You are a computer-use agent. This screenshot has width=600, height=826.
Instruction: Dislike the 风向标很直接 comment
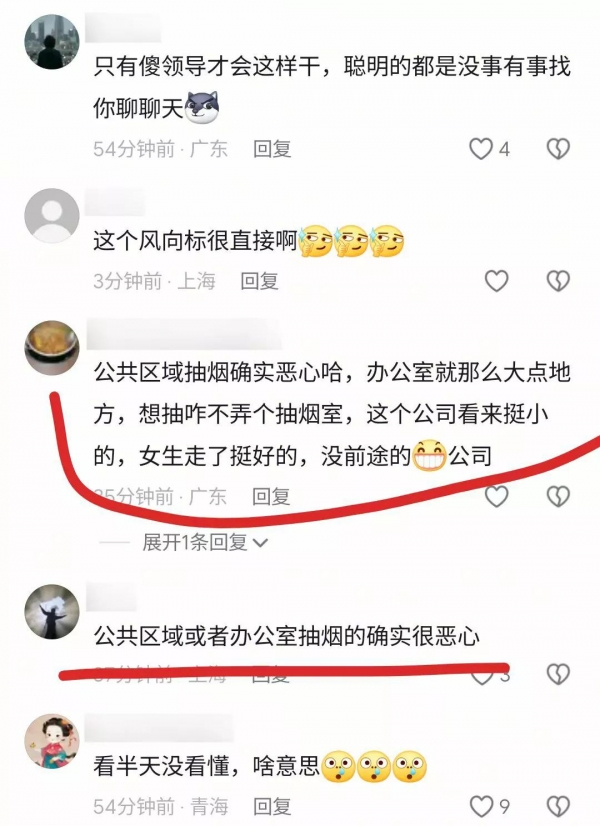(x=558, y=281)
